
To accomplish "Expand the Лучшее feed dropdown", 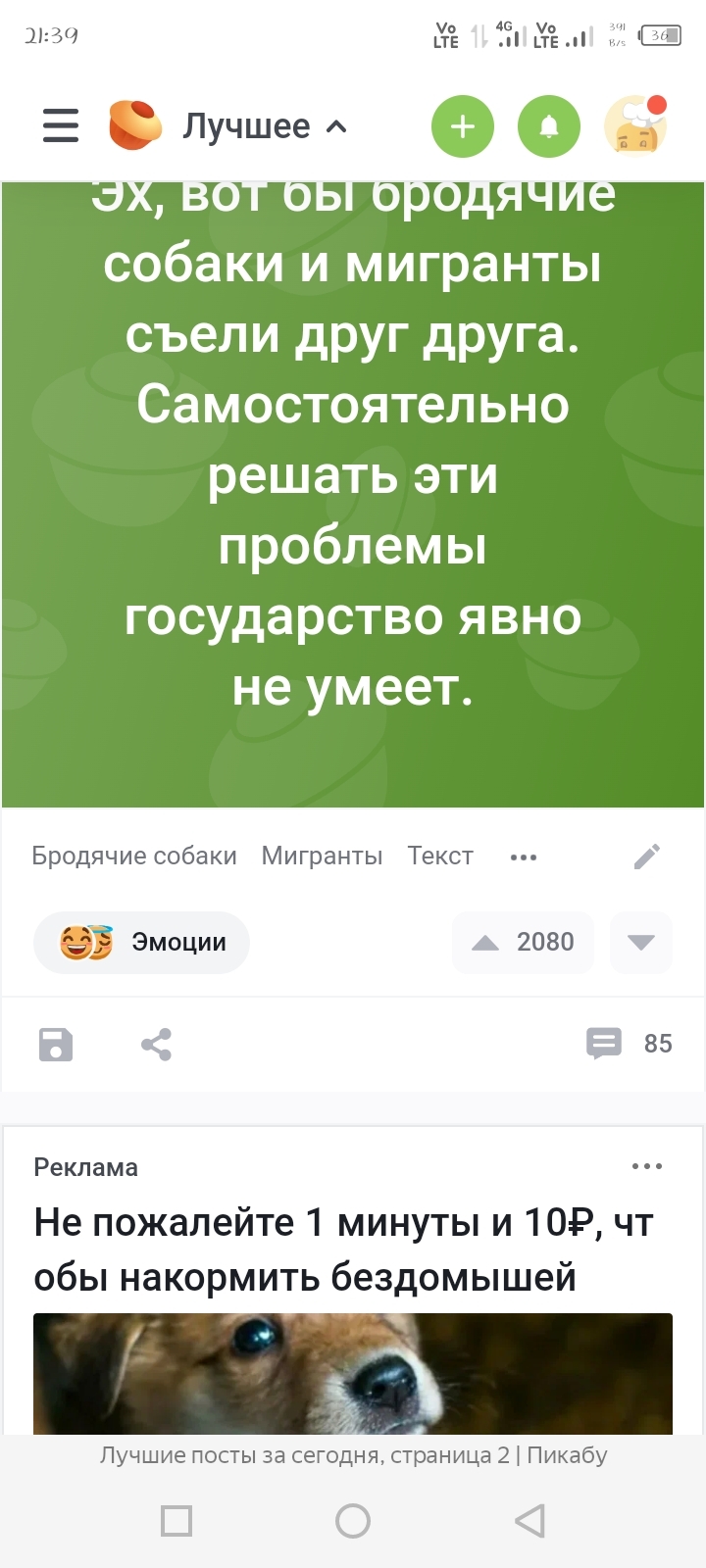I will point(265,126).
